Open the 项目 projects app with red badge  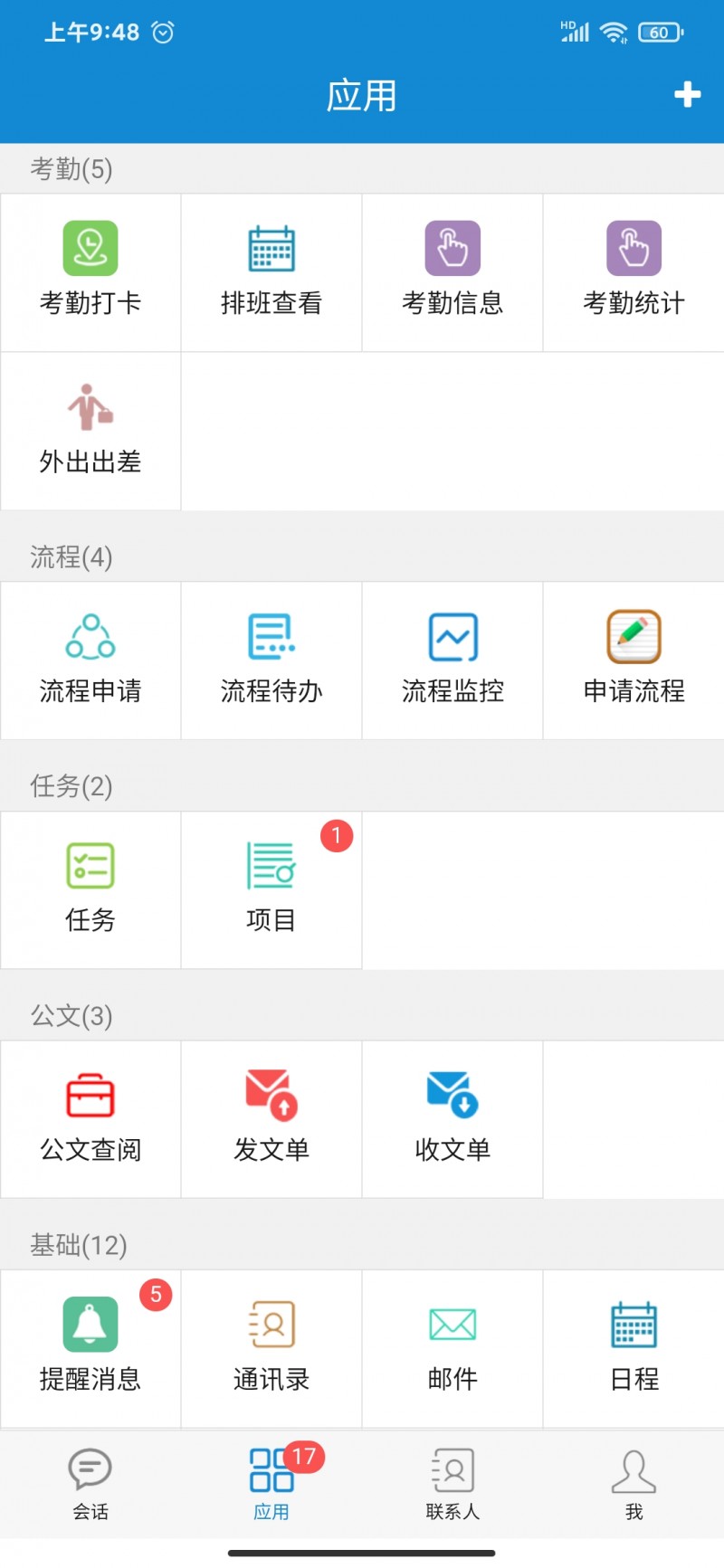[271, 889]
